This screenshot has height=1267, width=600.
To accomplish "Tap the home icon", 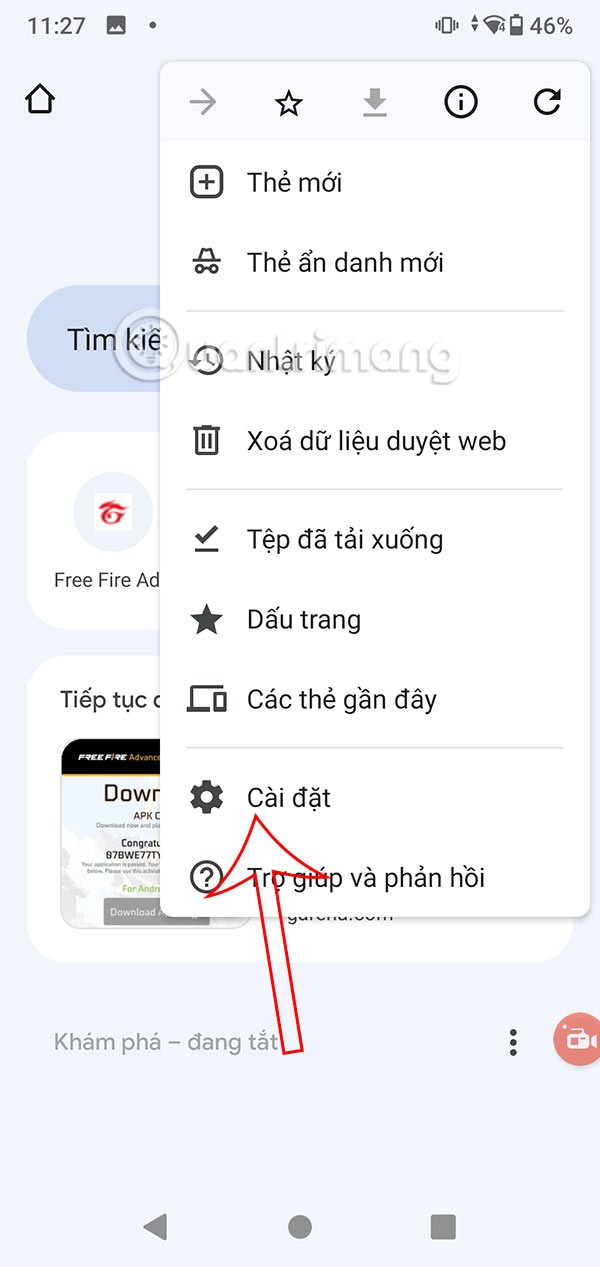I will click(40, 100).
